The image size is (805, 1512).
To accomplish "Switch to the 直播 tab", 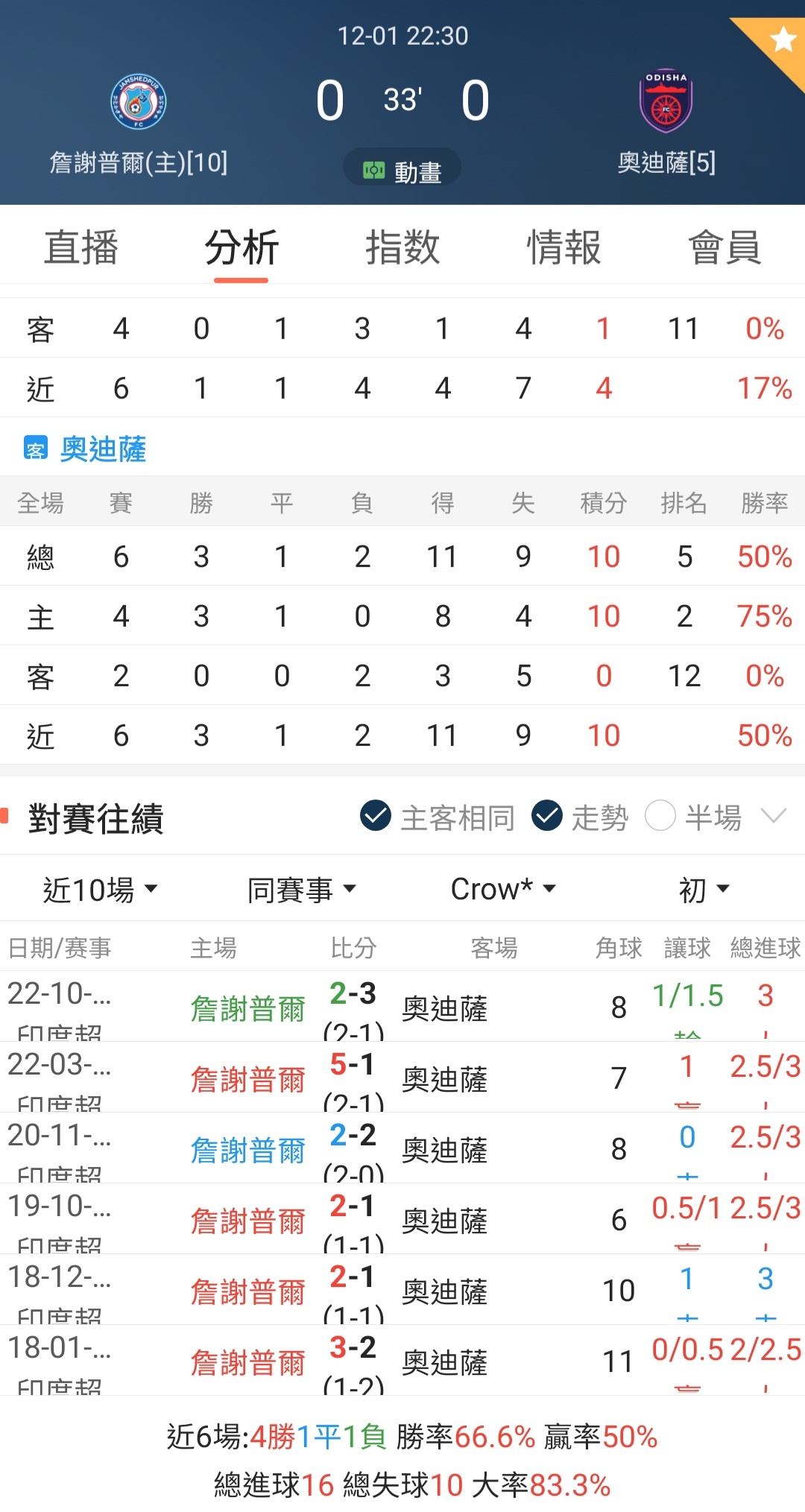I will 80,247.
